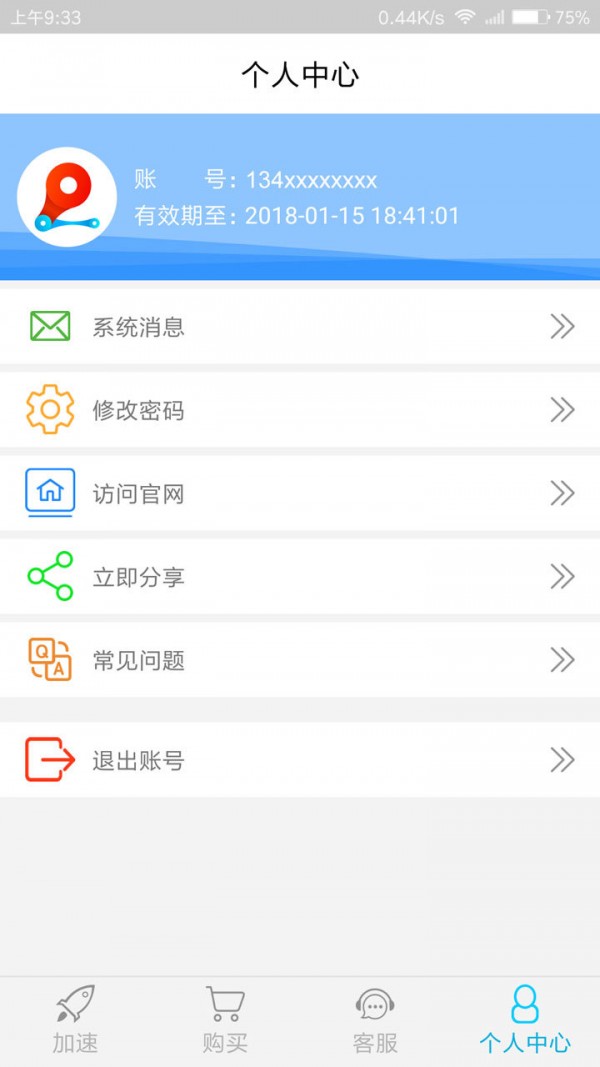Switch to the 购买 tab
This screenshot has height=1067, width=600.
click(225, 1020)
